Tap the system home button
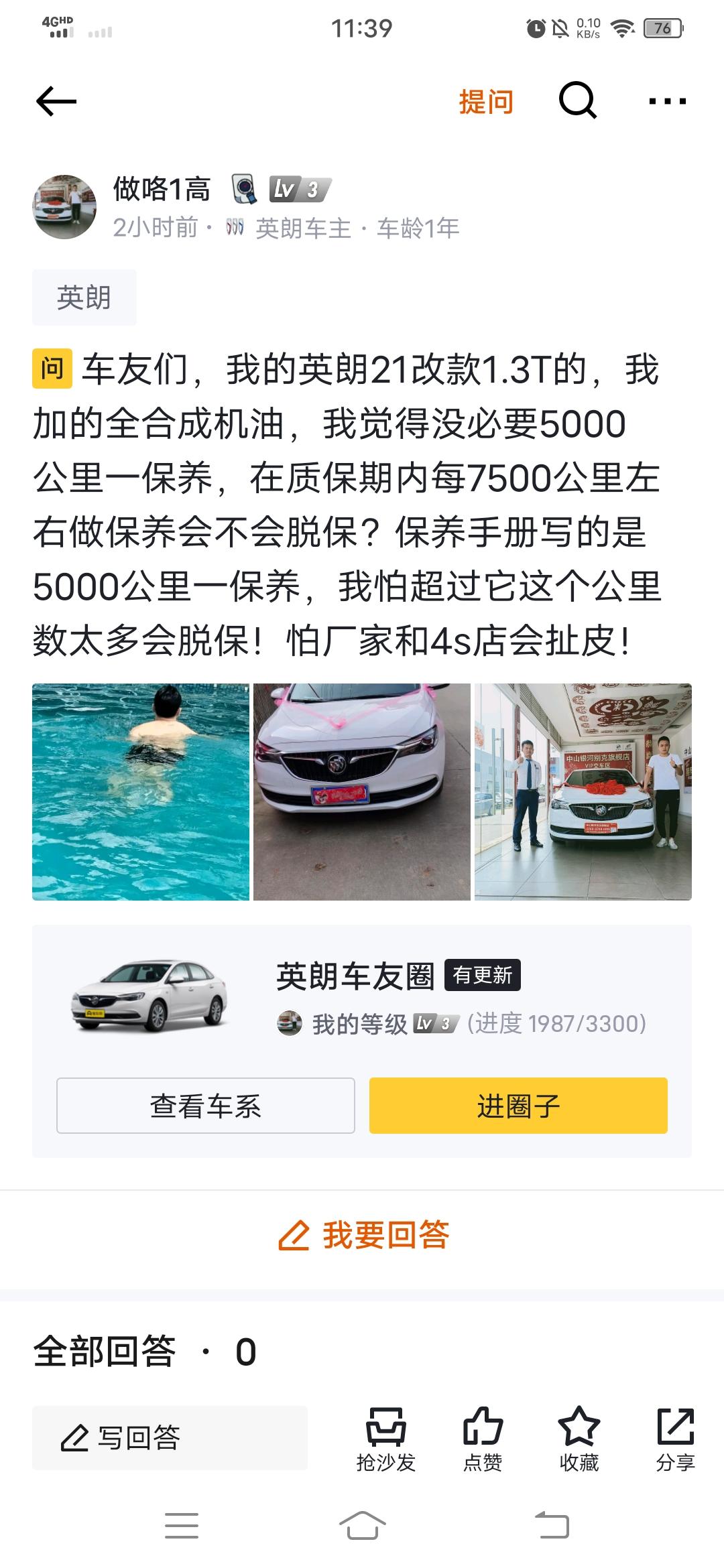Viewport: 724px width, 1568px height. [362, 1527]
